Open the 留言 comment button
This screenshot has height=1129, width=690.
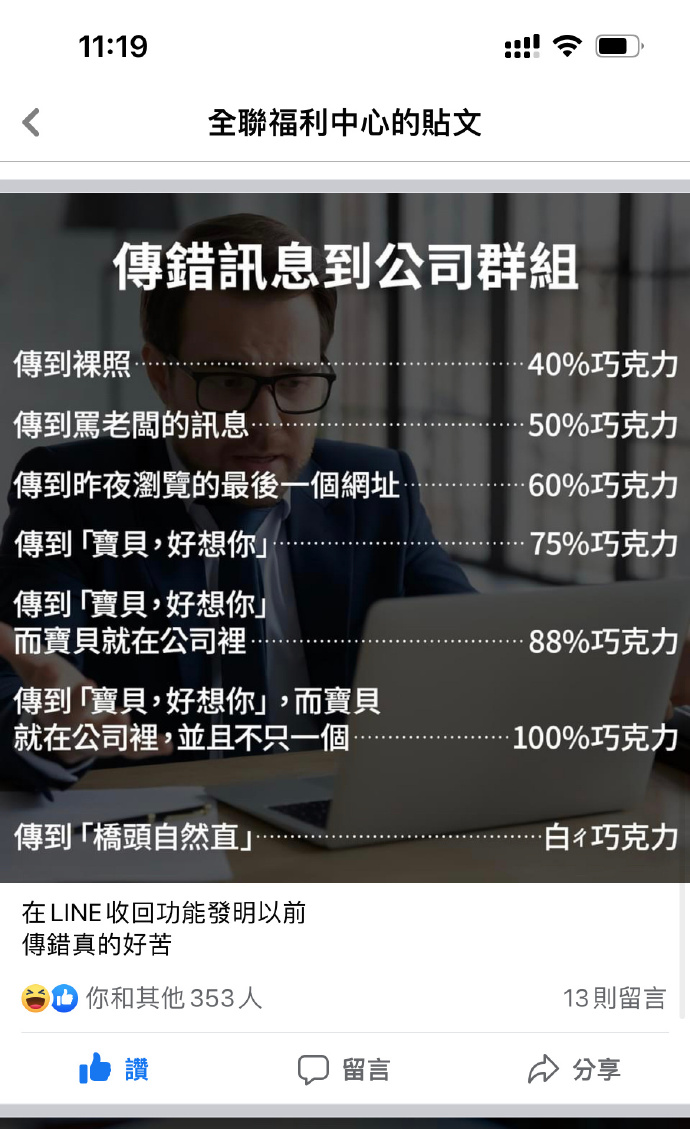tap(344, 1069)
